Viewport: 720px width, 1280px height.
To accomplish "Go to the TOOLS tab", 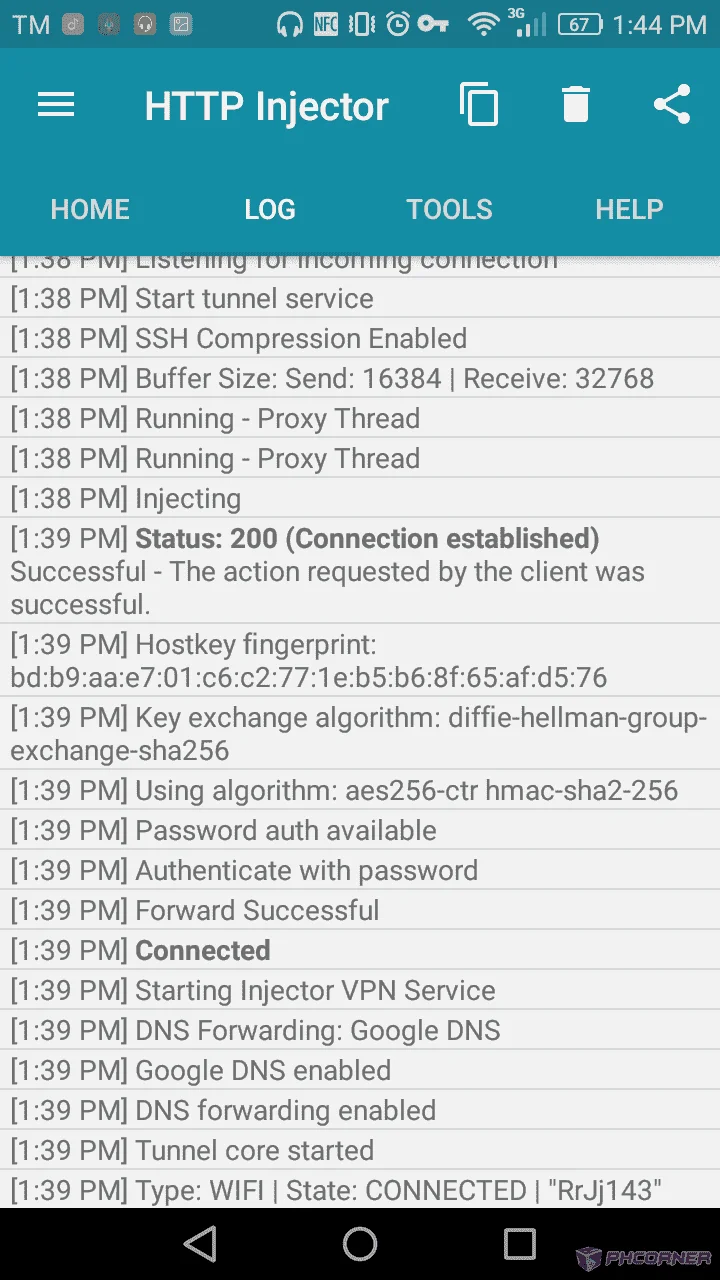I will 449,209.
